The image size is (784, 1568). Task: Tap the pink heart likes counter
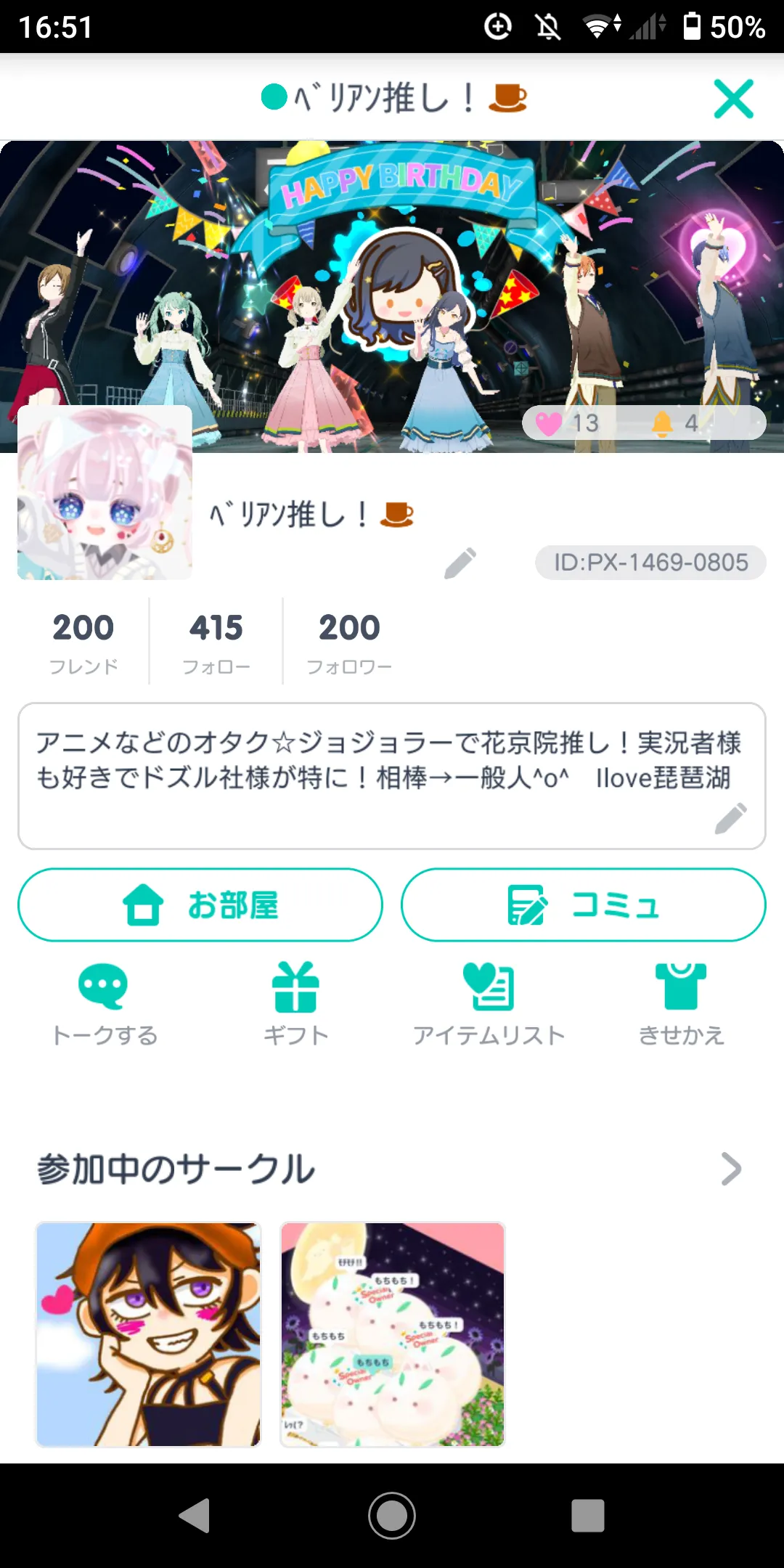[x=568, y=422]
